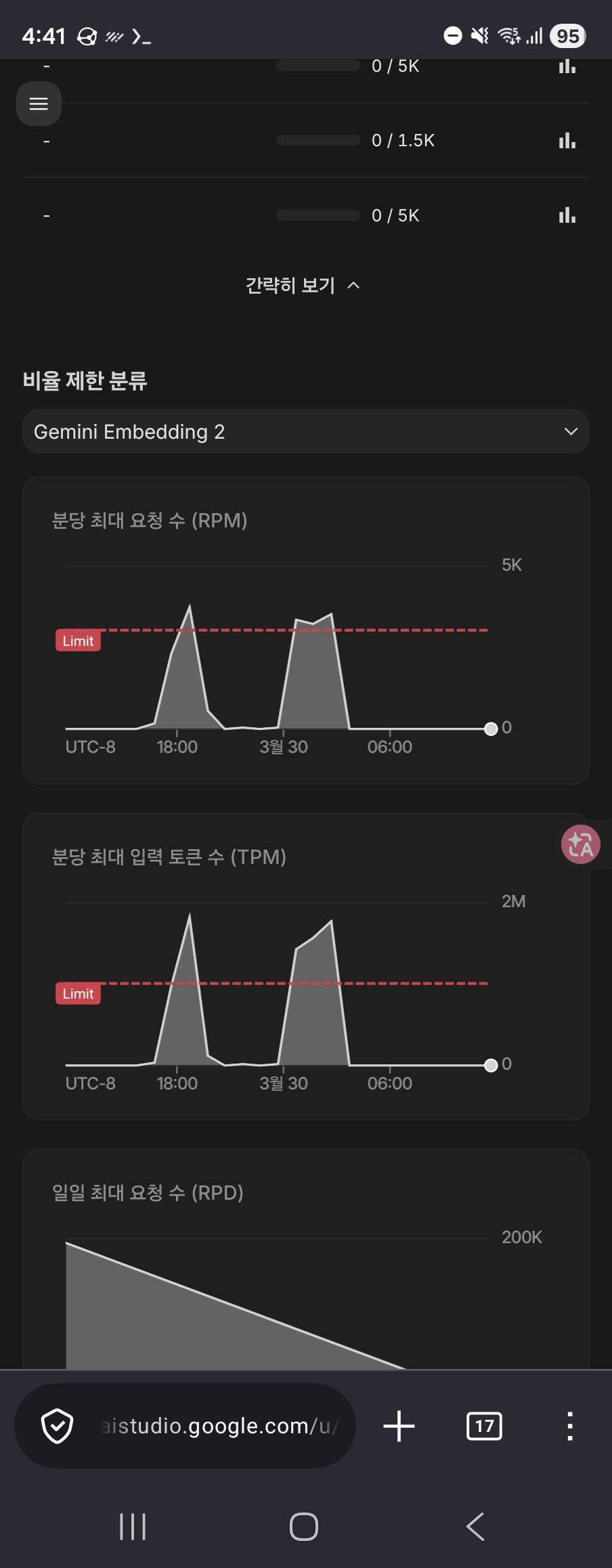View the 17 open tabs
Viewport: 612px width, 1568px height.
tap(484, 1426)
